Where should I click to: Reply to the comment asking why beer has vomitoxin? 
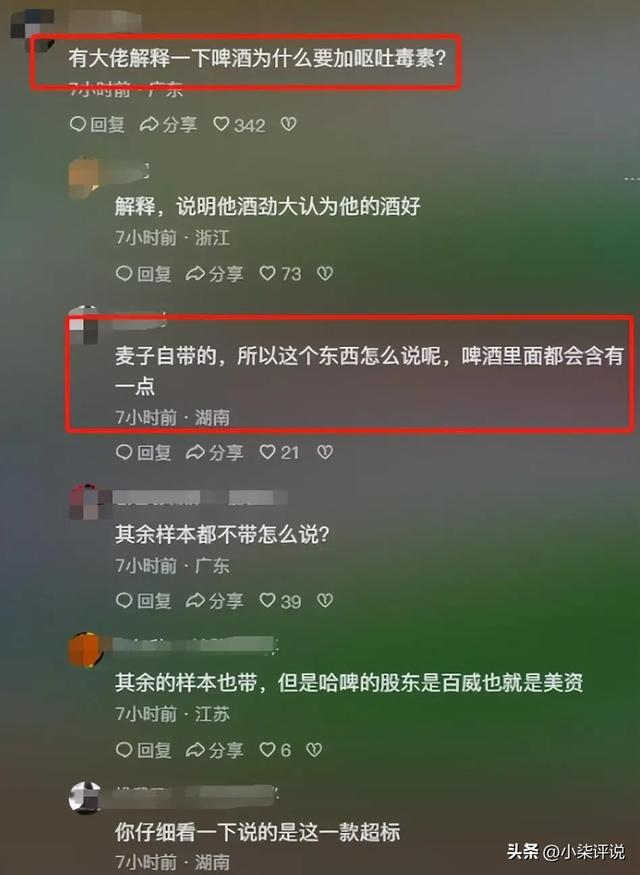pos(96,125)
